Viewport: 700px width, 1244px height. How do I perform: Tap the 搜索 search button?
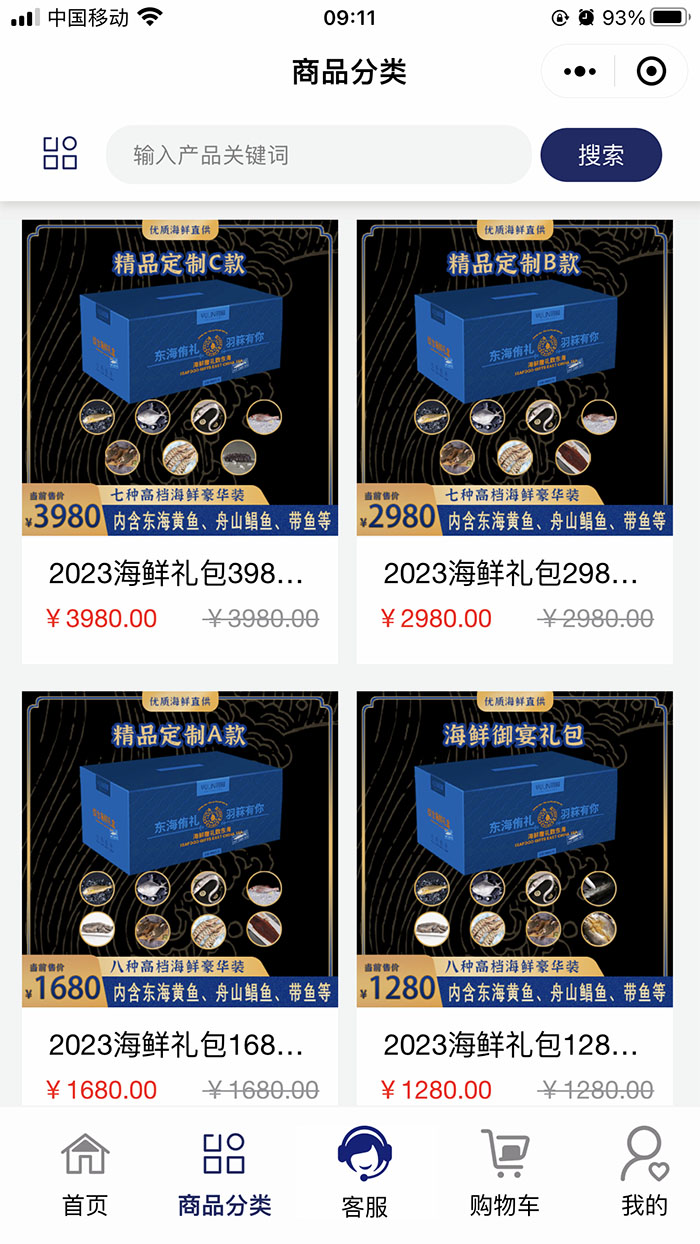tap(601, 155)
